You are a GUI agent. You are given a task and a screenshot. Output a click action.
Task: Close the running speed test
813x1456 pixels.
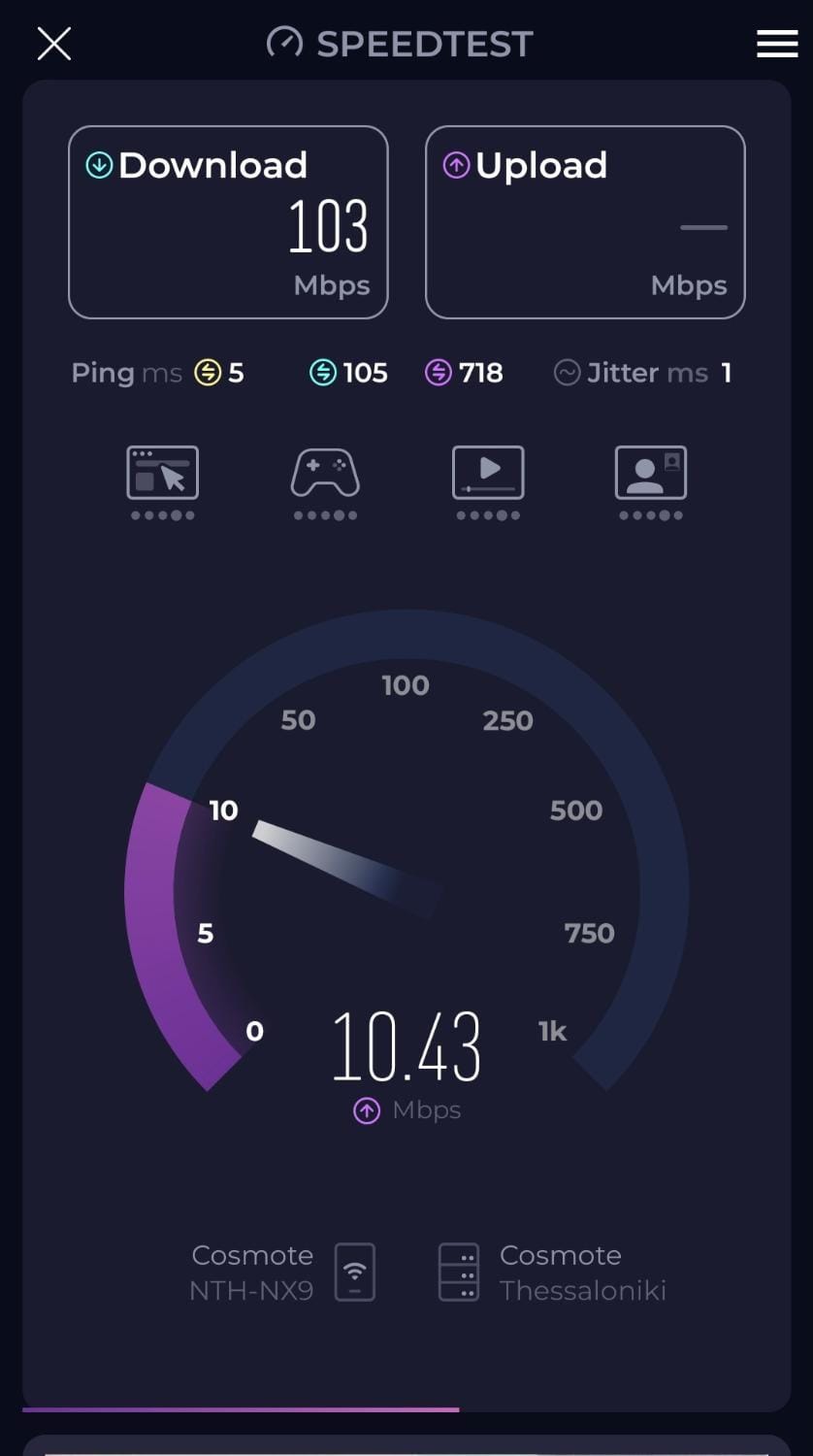[54, 44]
